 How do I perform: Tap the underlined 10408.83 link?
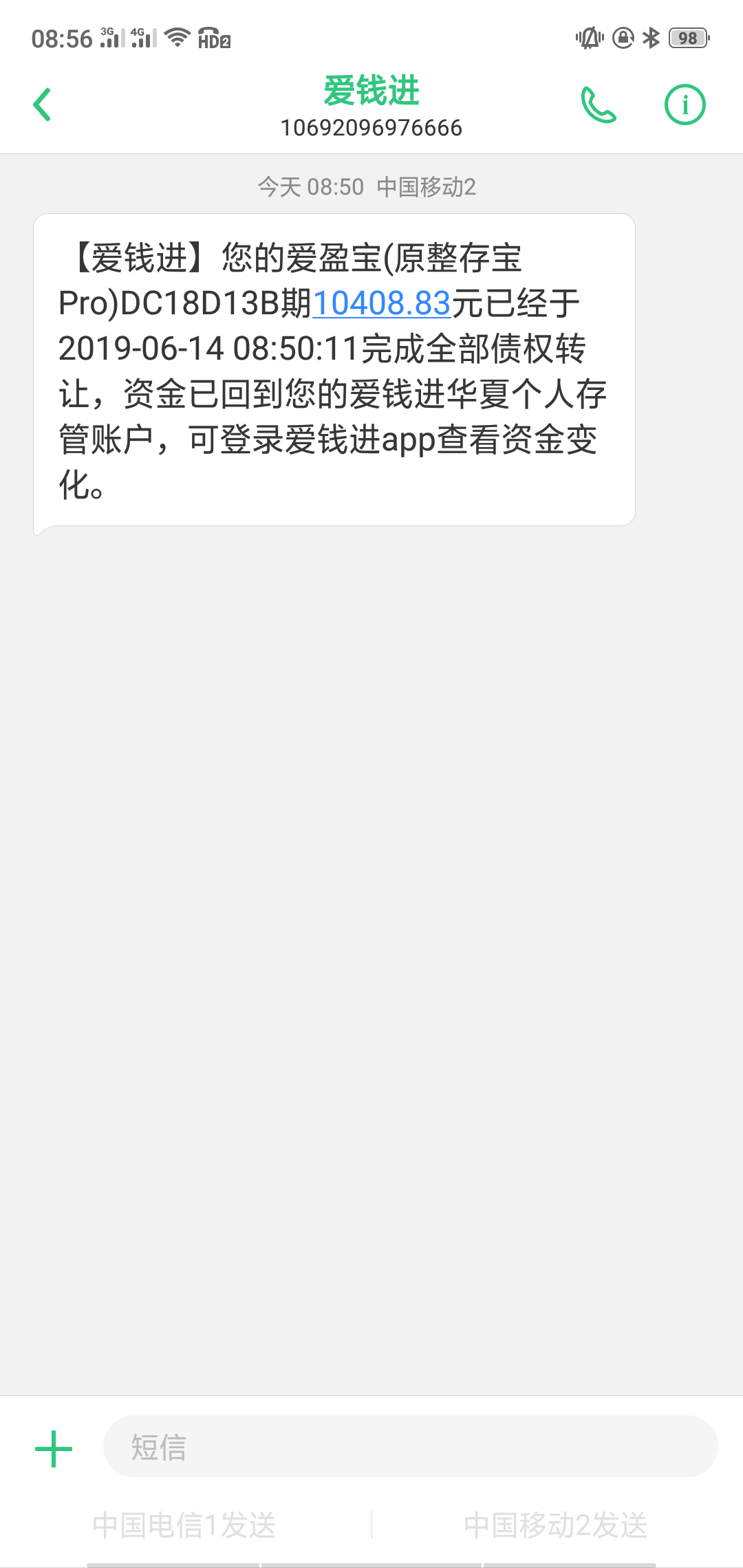382,303
